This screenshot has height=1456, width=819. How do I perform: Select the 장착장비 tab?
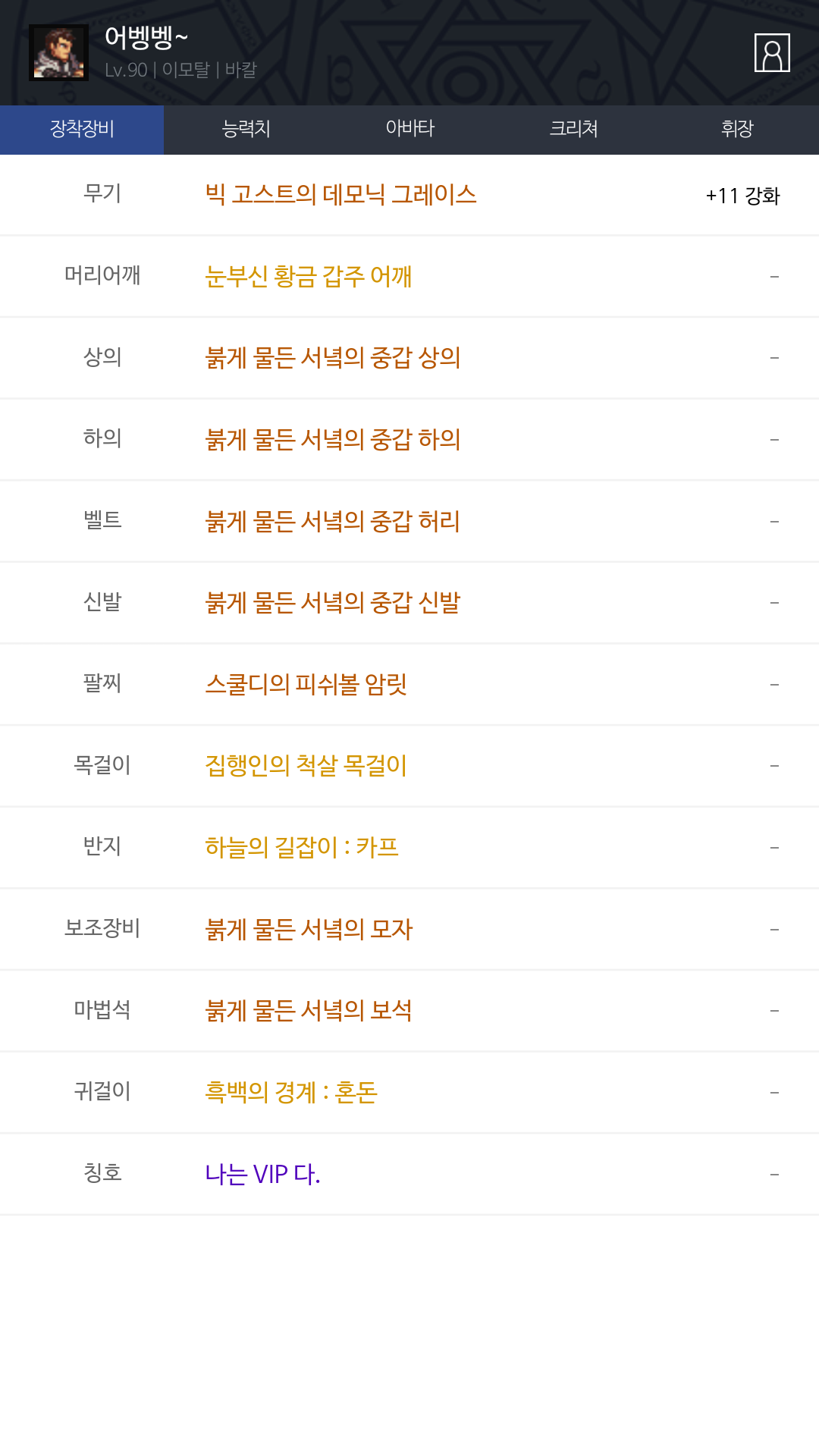82,129
